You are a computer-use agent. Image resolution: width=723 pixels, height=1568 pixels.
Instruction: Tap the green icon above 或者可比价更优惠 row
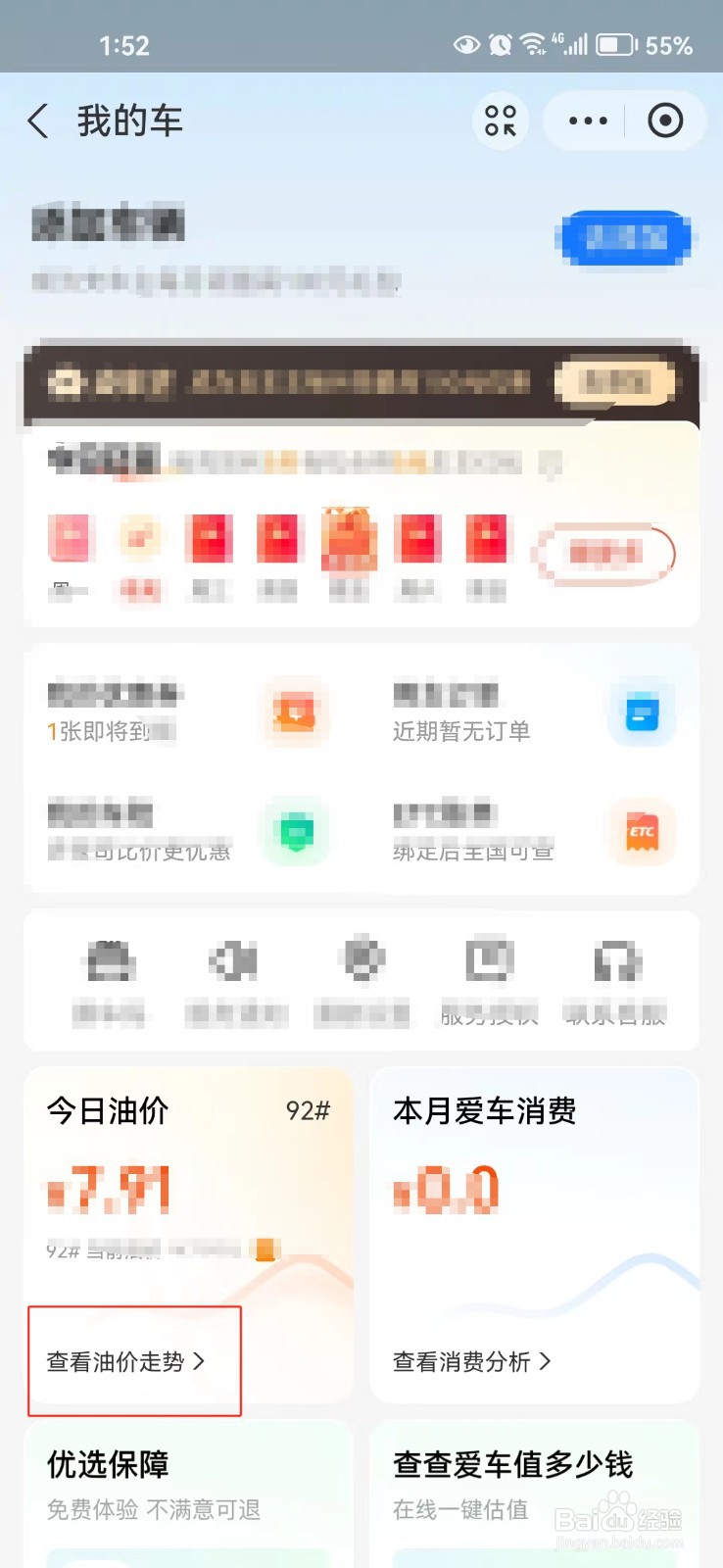click(296, 831)
